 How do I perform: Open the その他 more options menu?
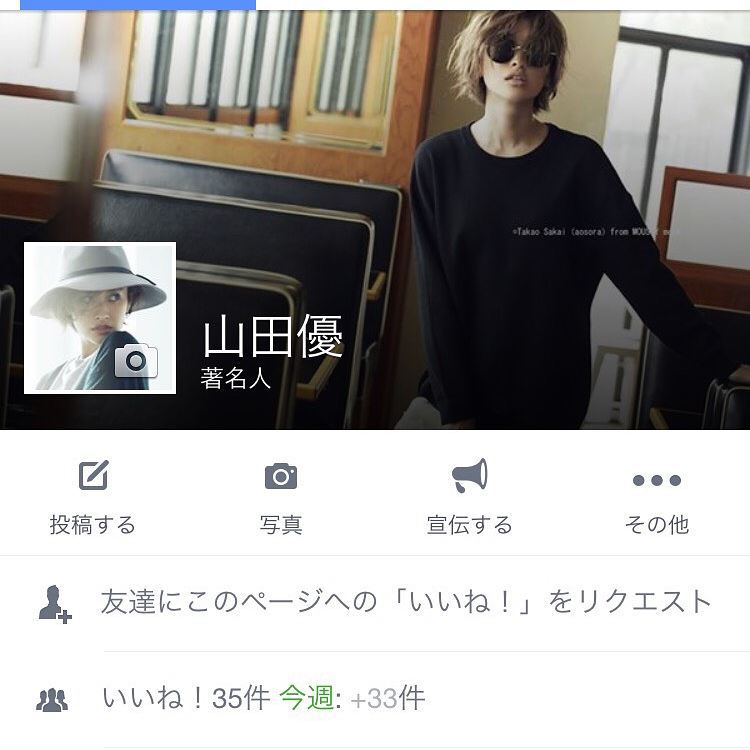click(x=657, y=496)
